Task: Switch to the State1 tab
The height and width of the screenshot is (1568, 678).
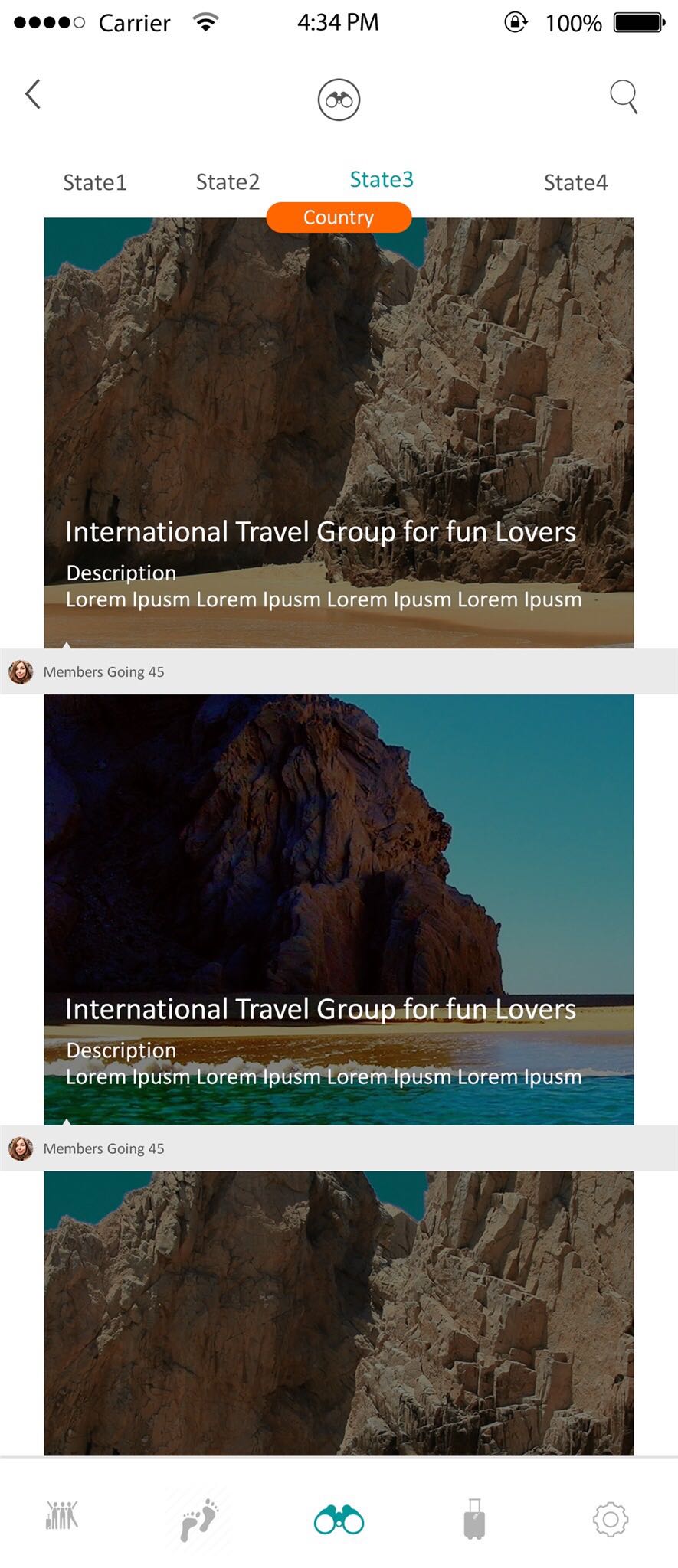Action: (94, 182)
